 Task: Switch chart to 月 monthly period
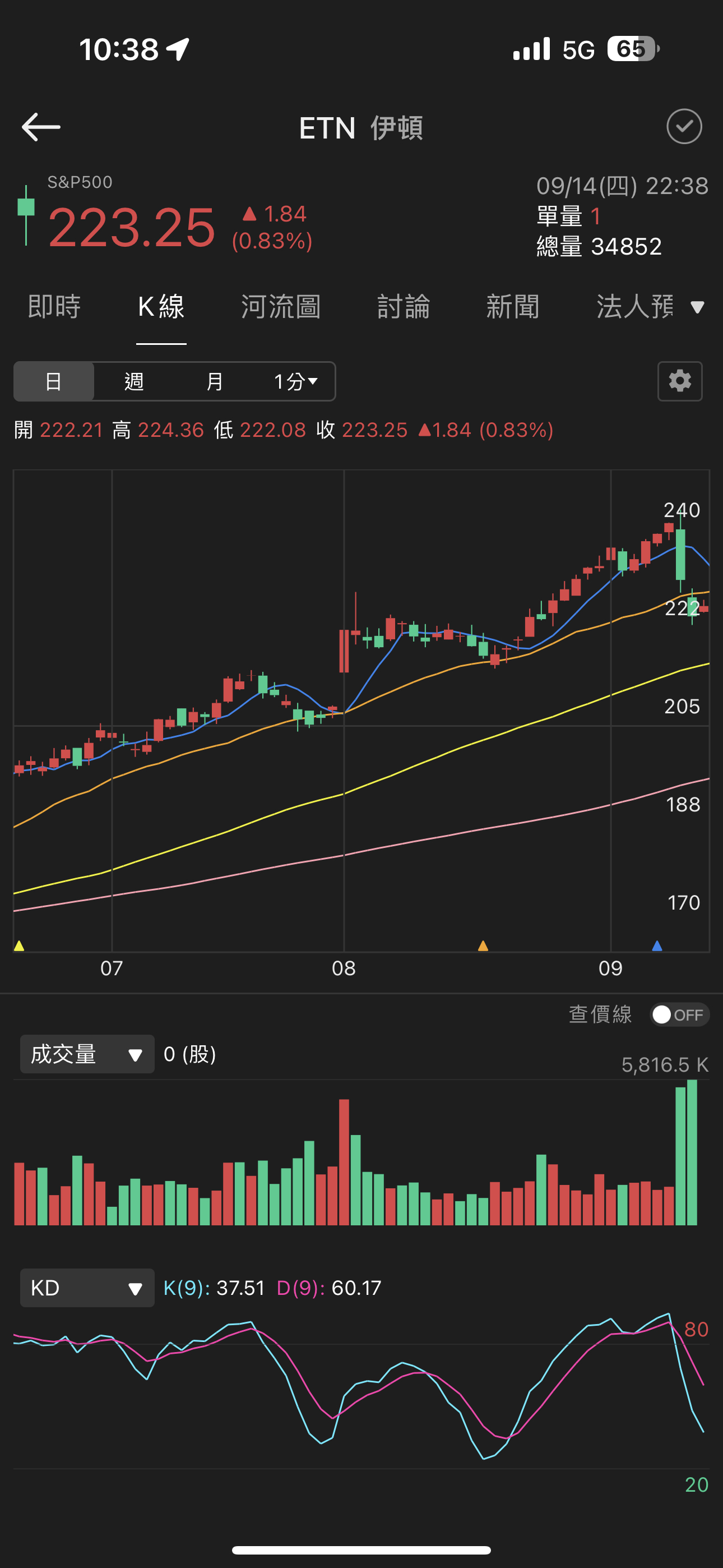tap(214, 382)
